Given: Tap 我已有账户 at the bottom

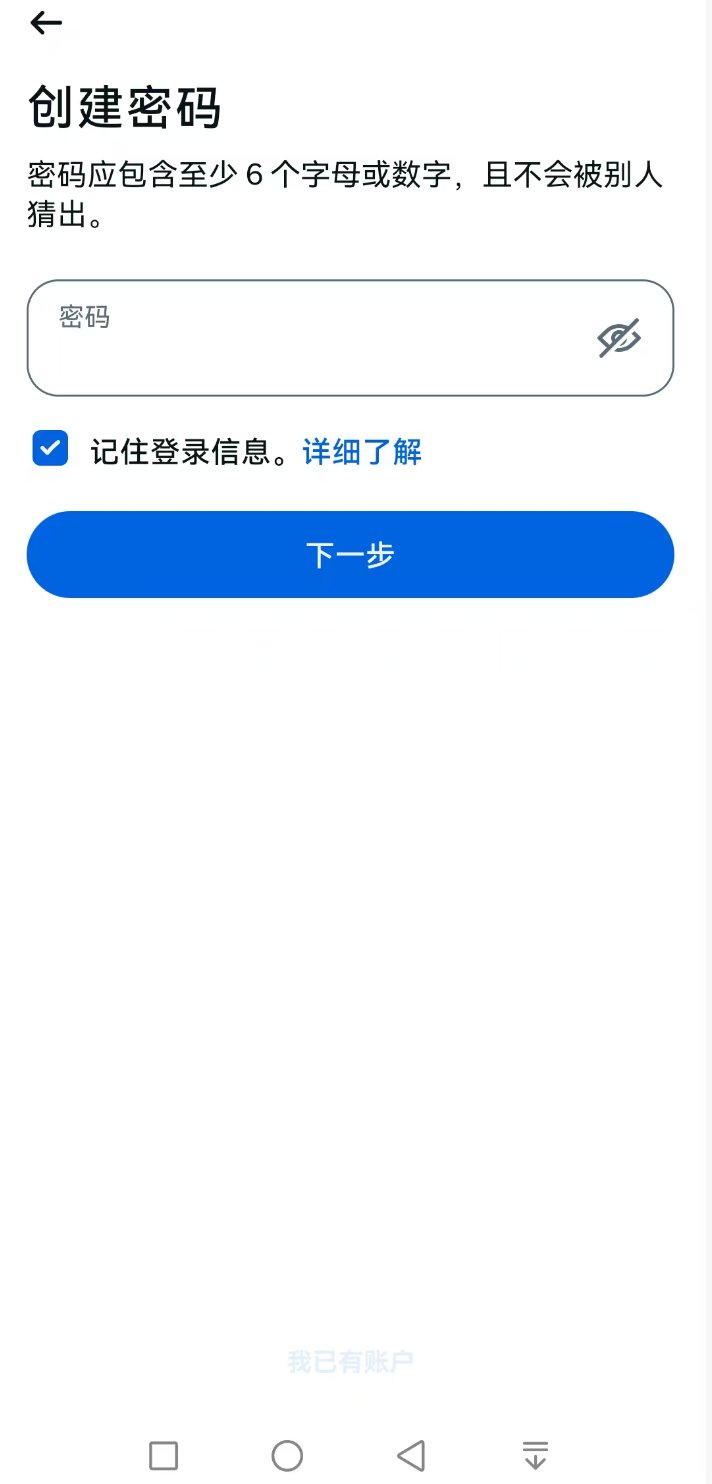Looking at the screenshot, I should [x=350, y=1362].
